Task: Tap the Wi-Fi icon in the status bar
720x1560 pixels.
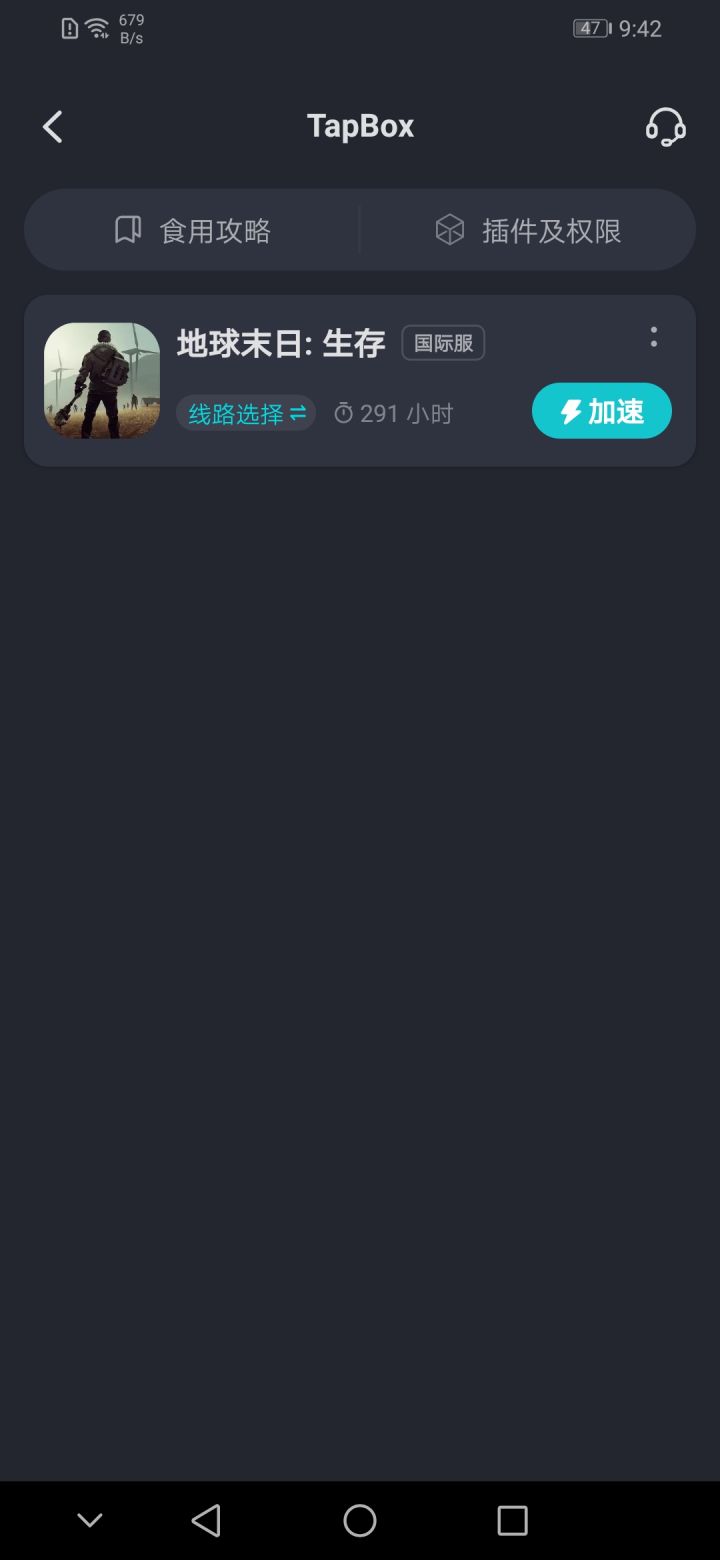Action: 97,27
